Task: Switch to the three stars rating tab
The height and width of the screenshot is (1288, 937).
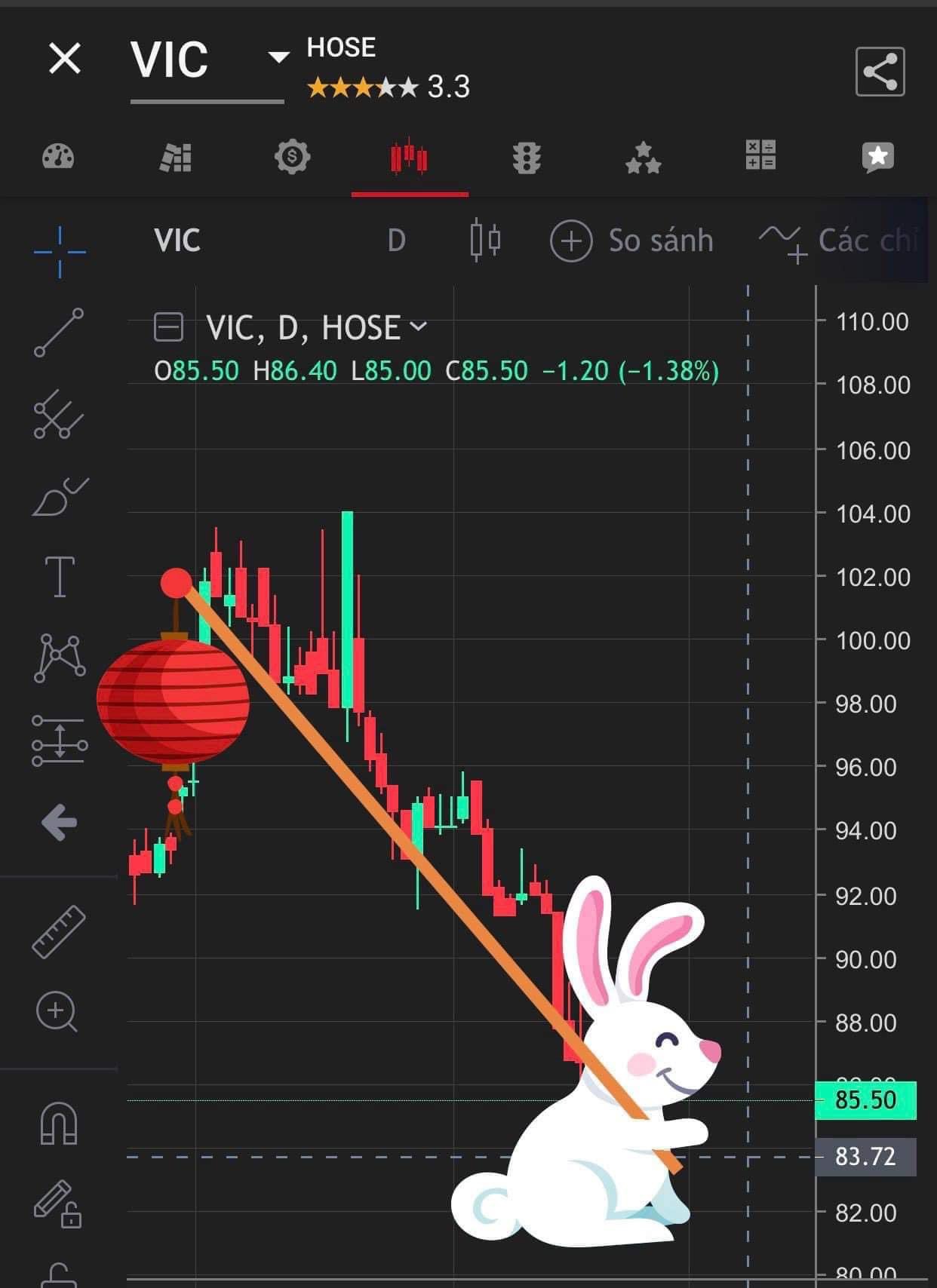Action: [643, 158]
